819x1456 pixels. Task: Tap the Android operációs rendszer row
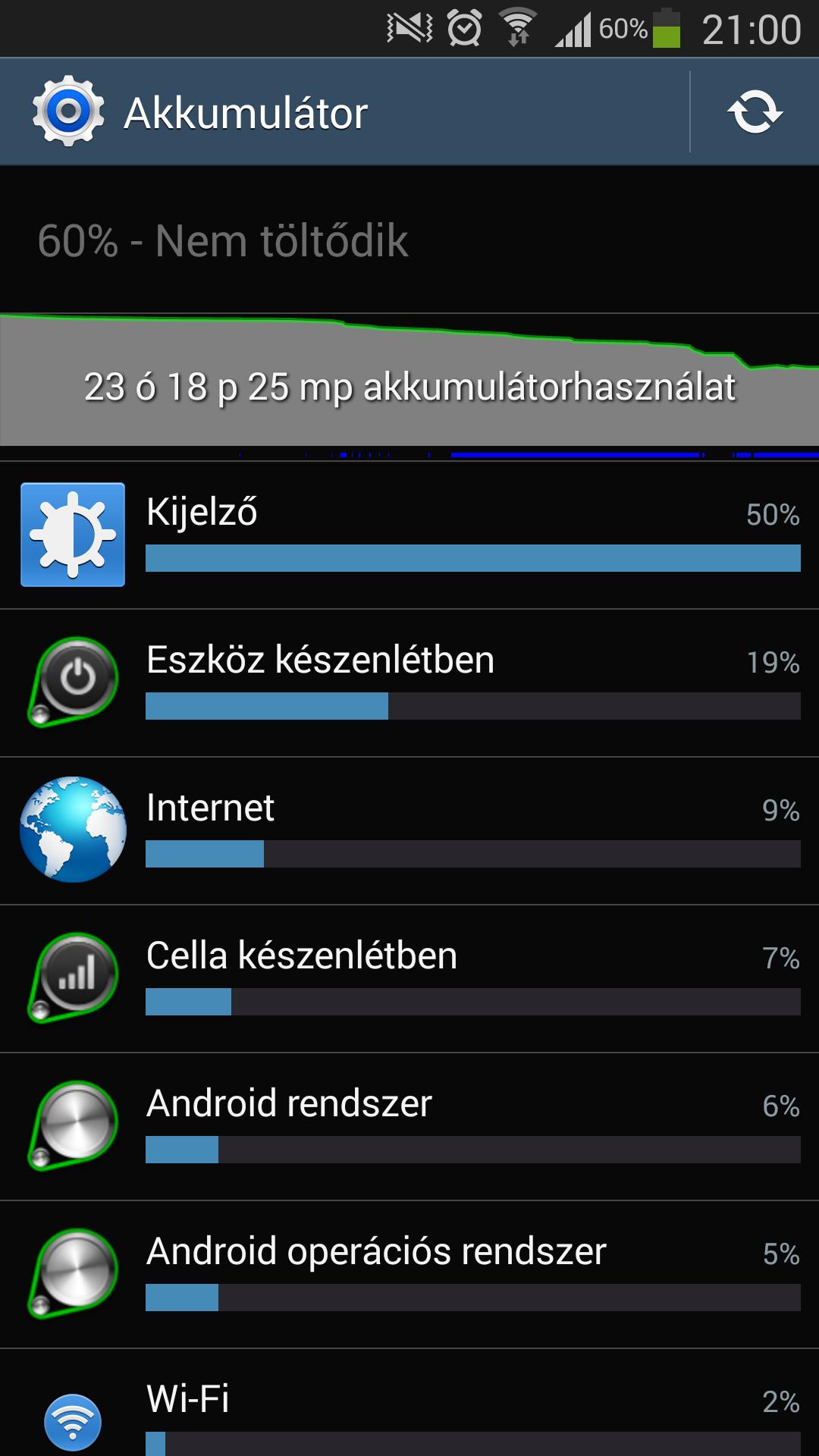pyautogui.click(x=409, y=1275)
